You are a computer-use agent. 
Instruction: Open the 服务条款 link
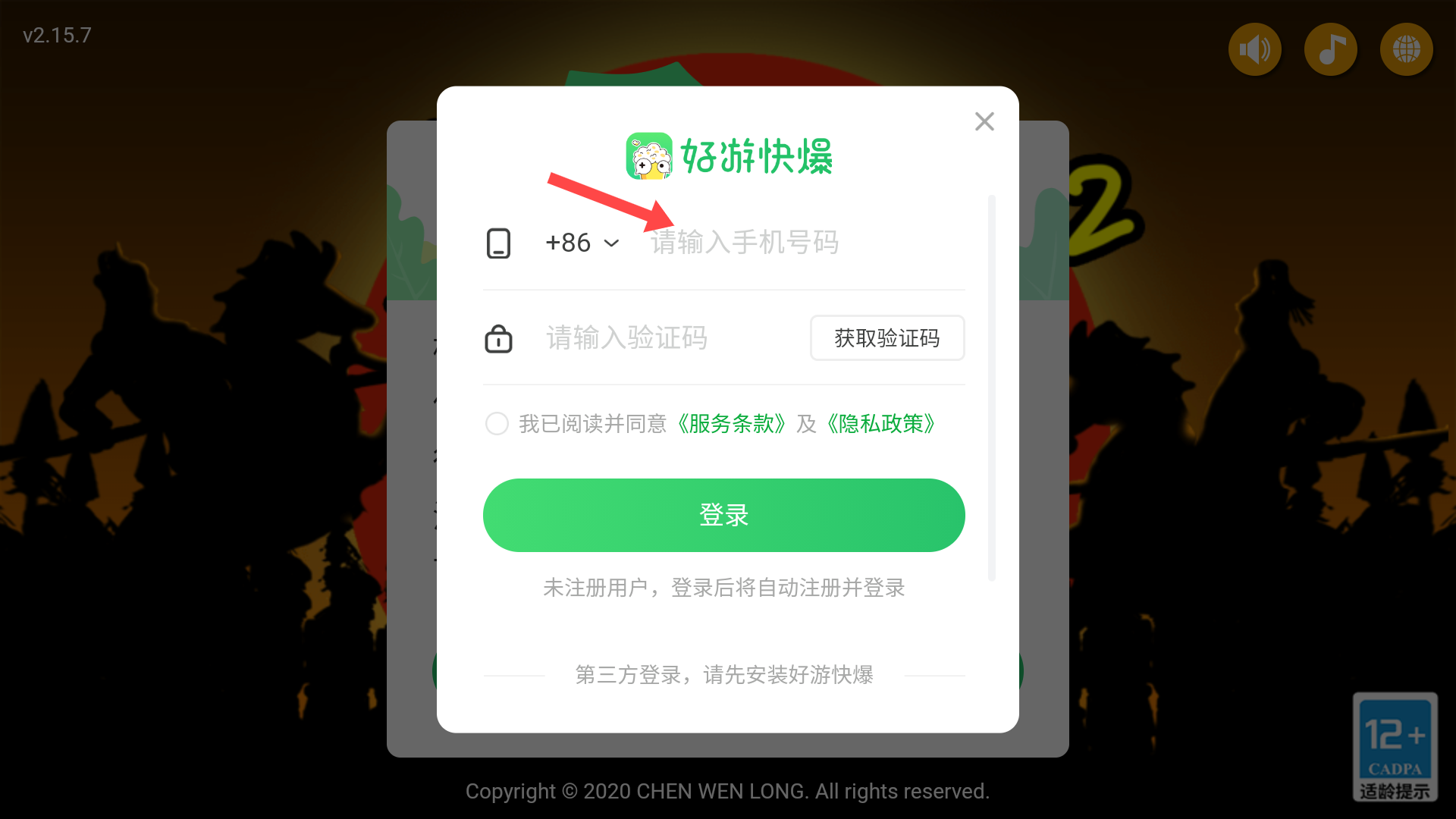click(x=731, y=423)
